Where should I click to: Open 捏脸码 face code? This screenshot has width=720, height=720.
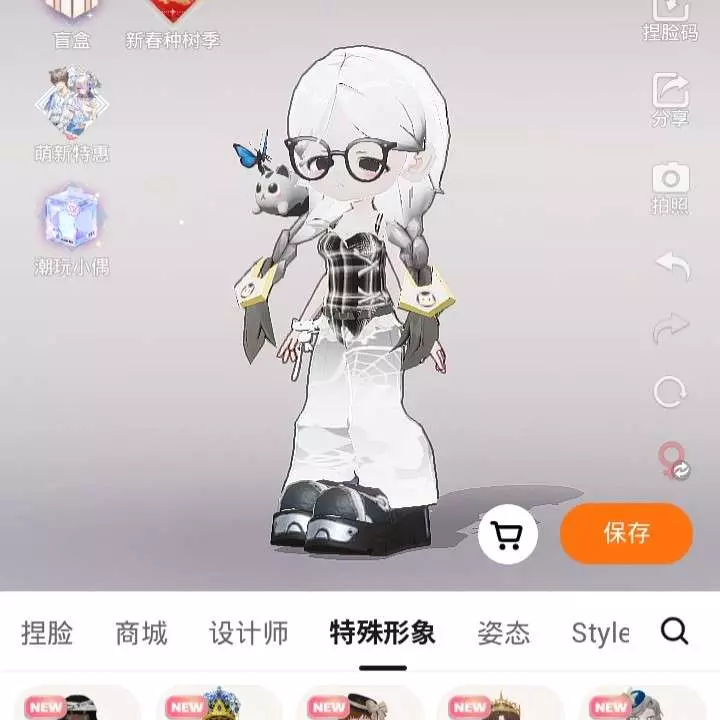tap(670, 20)
